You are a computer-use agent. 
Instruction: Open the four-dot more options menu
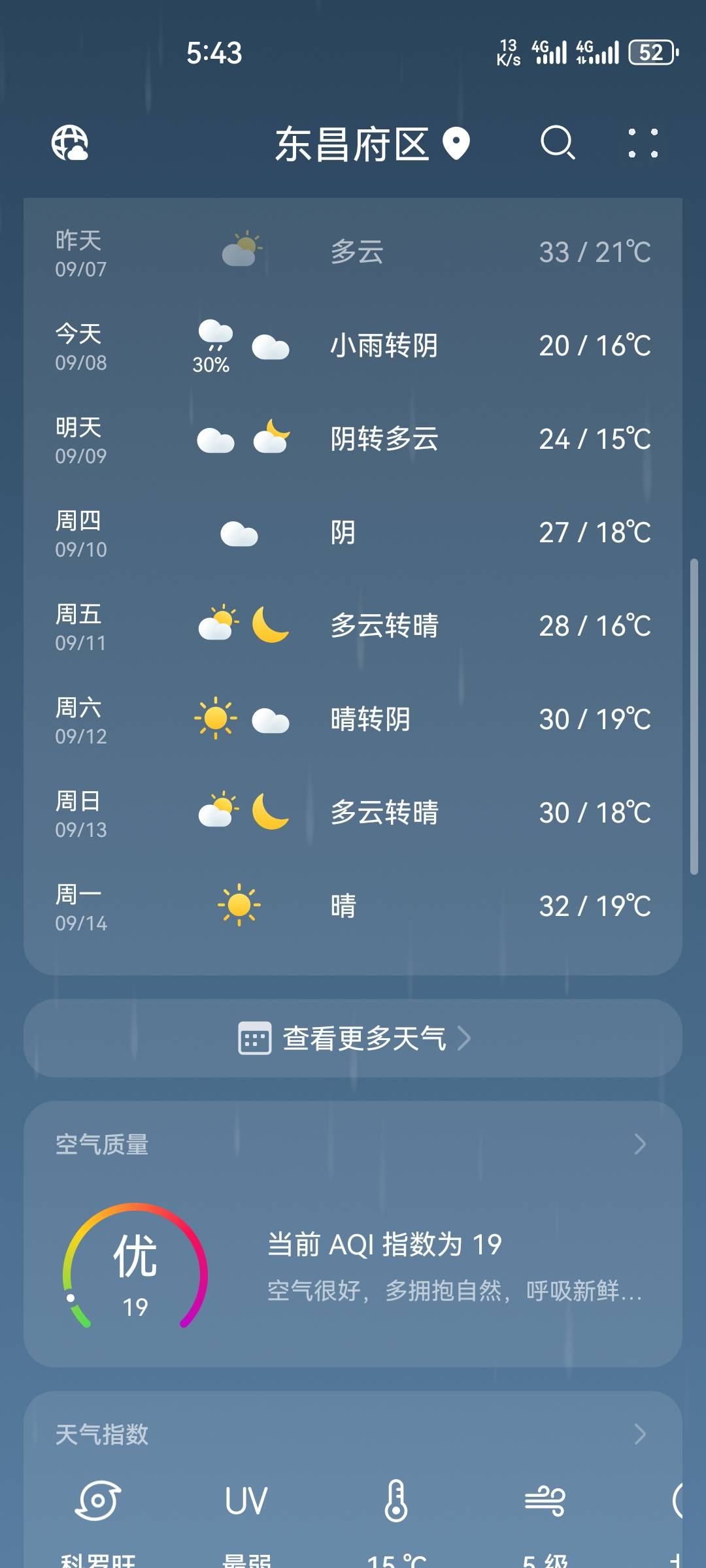pyautogui.click(x=643, y=142)
